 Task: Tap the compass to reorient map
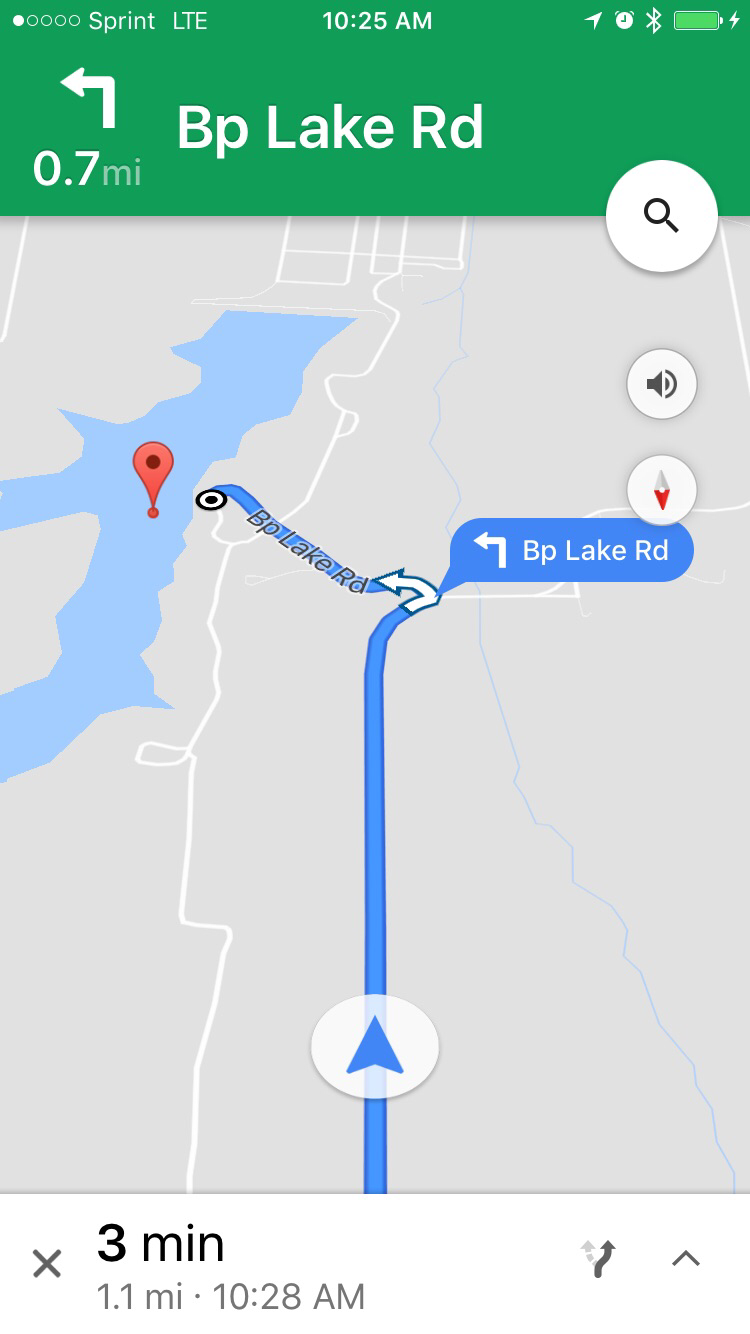point(661,490)
